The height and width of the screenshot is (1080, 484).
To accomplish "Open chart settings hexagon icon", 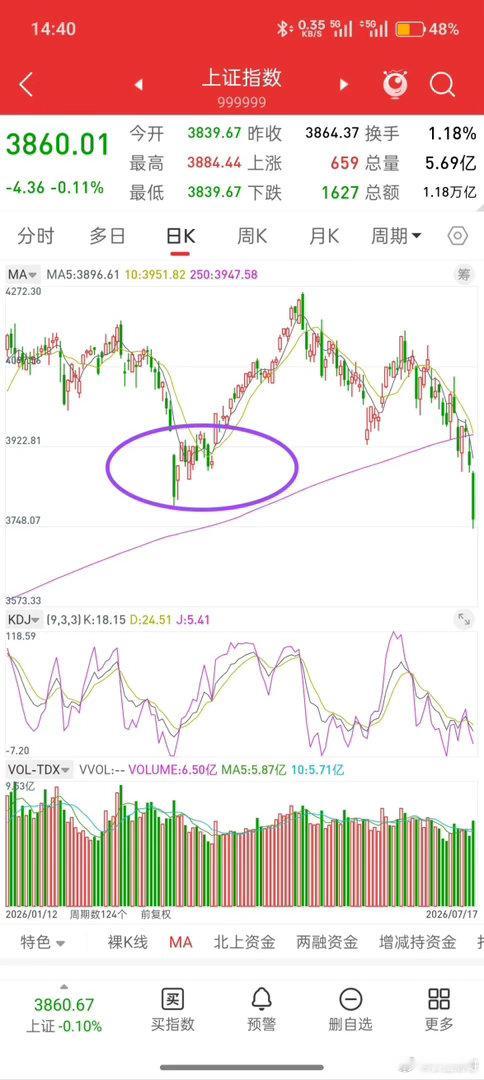I will (458, 236).
